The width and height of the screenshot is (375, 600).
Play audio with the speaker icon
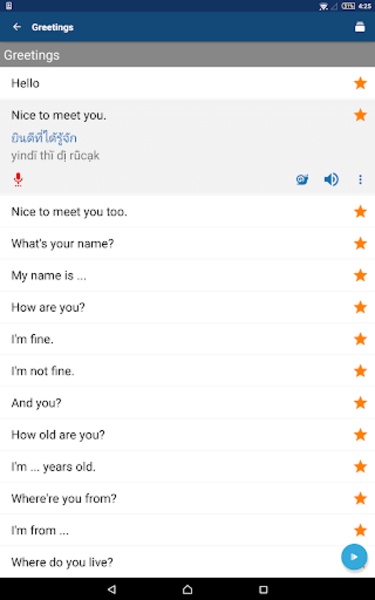pyautogui.click(x=331, y=179)
